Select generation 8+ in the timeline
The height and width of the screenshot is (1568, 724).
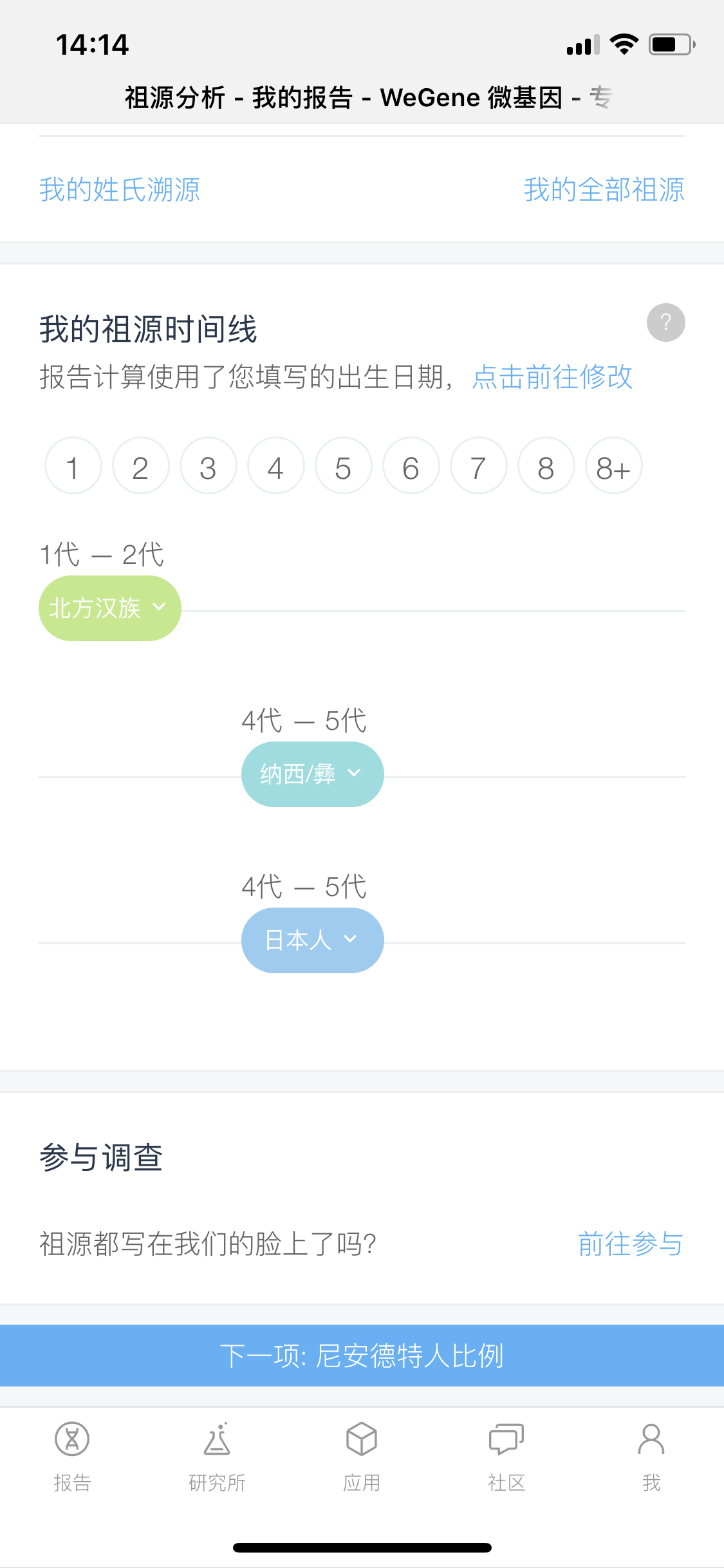[613, 466]
